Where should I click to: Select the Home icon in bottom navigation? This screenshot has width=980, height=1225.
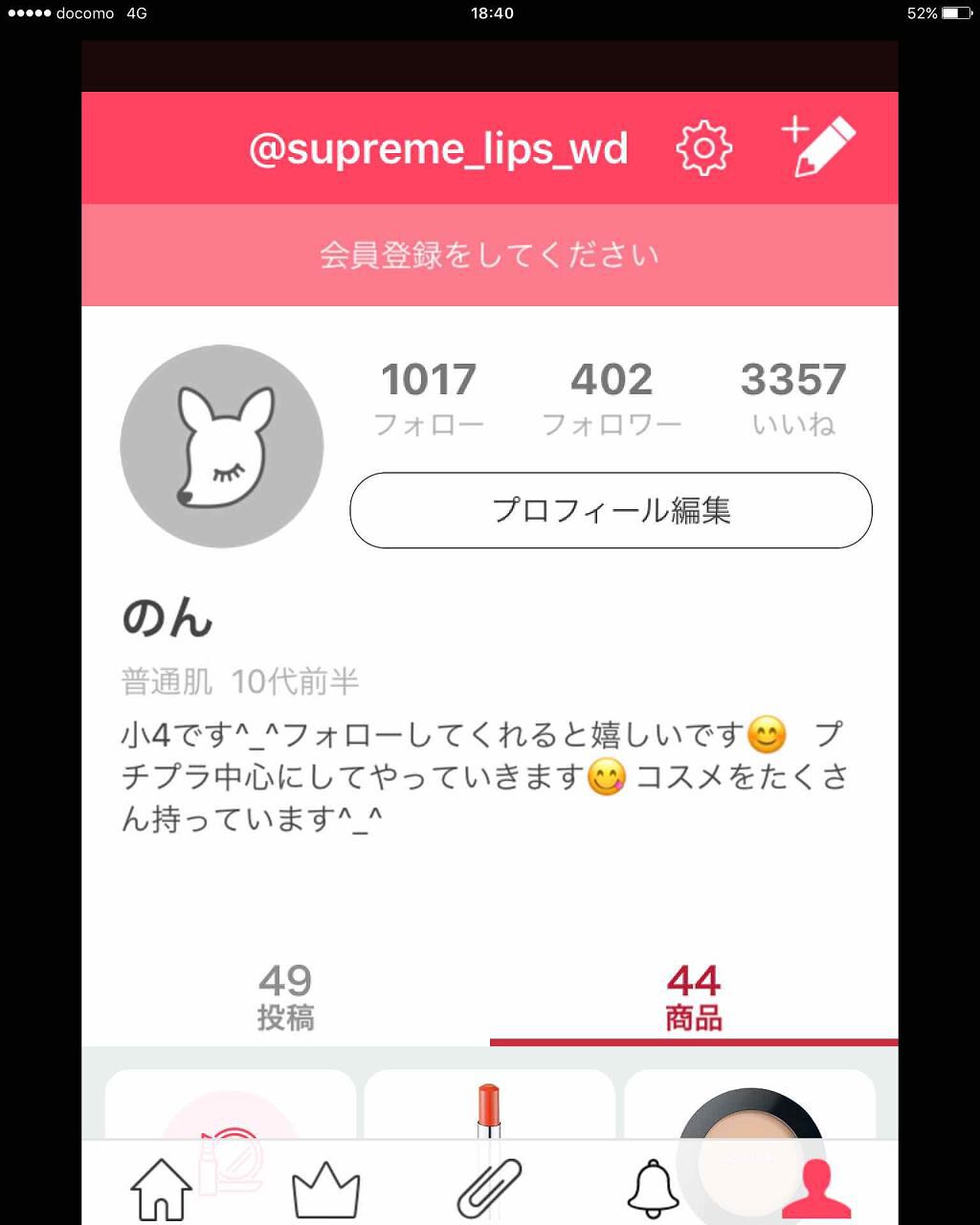click(162, 1187)
